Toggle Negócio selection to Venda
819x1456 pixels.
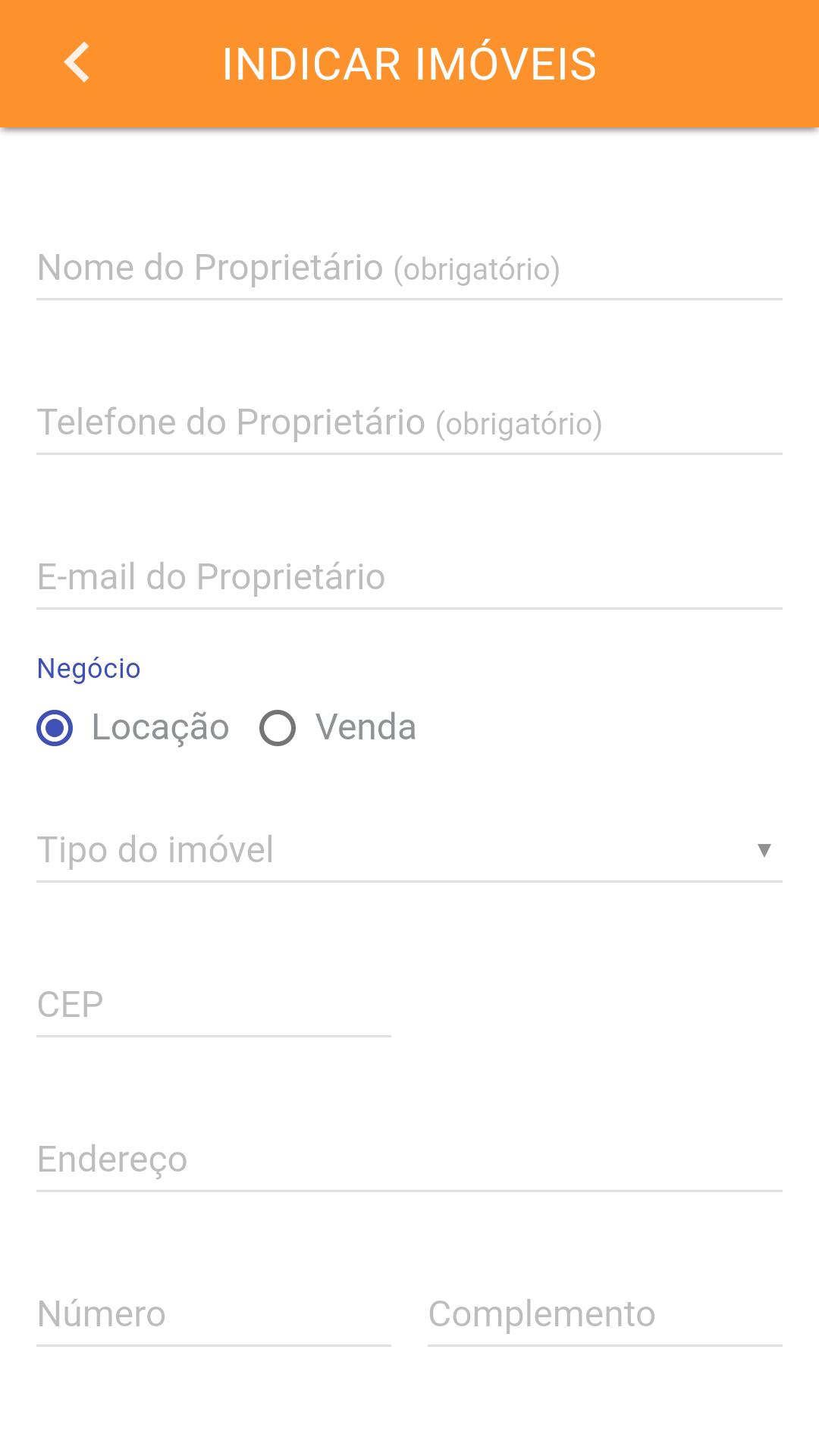pyautogui.click(x=278, y=729)
